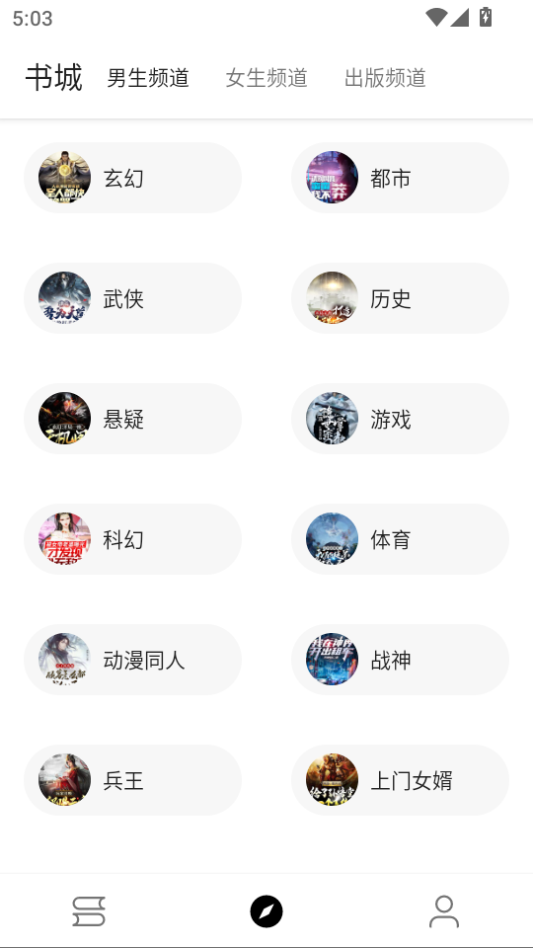Browse the 历史 category
This screenshot has width=533, height=948.
tap(400, 298)
